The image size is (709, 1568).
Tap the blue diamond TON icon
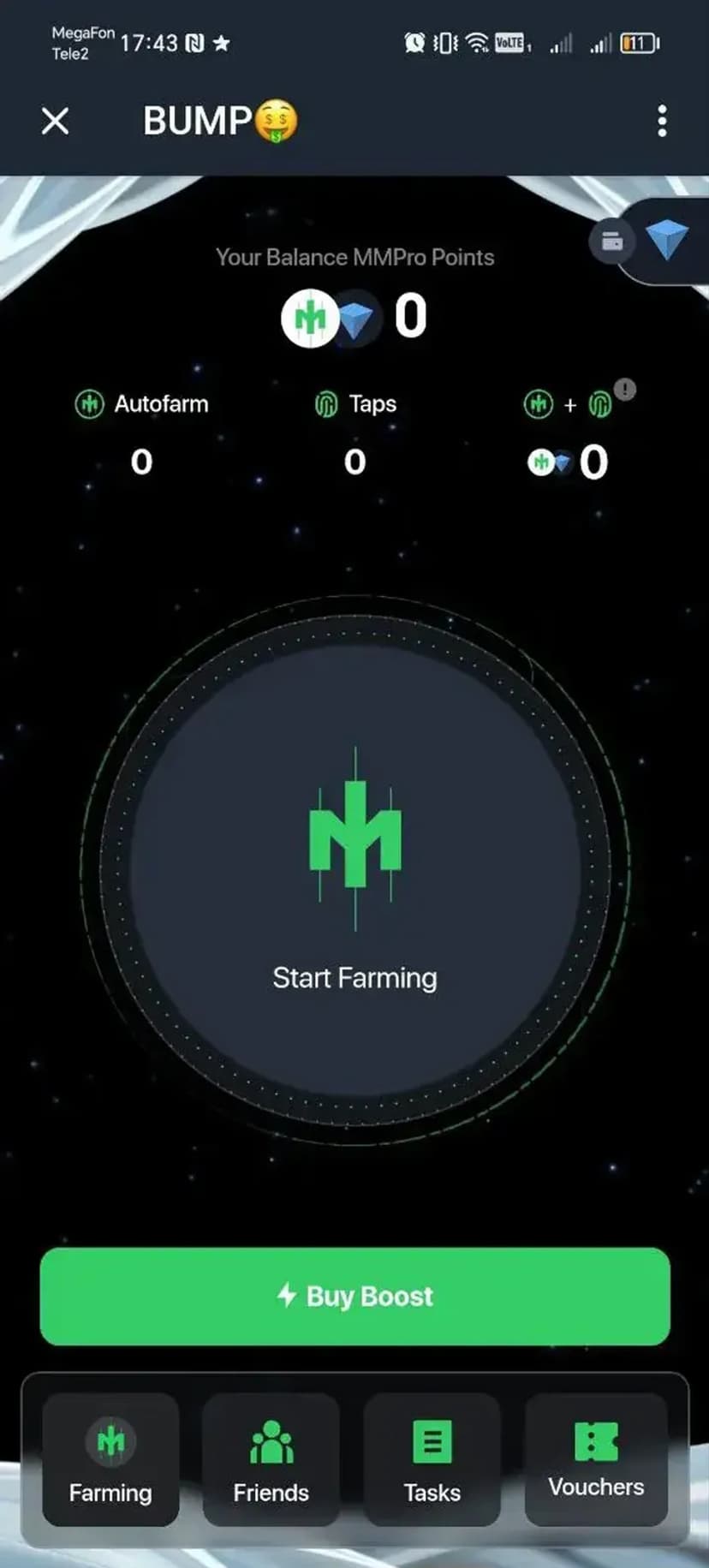point(666,239)
